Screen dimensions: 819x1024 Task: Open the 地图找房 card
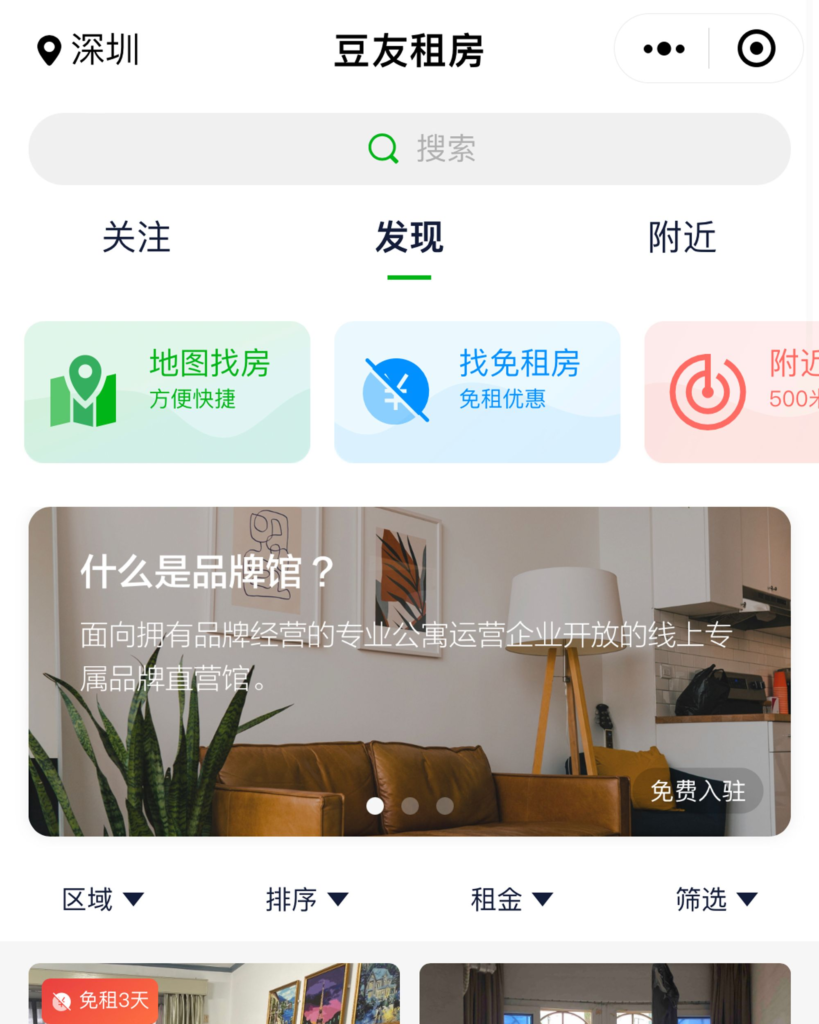(x=167, y=392)
